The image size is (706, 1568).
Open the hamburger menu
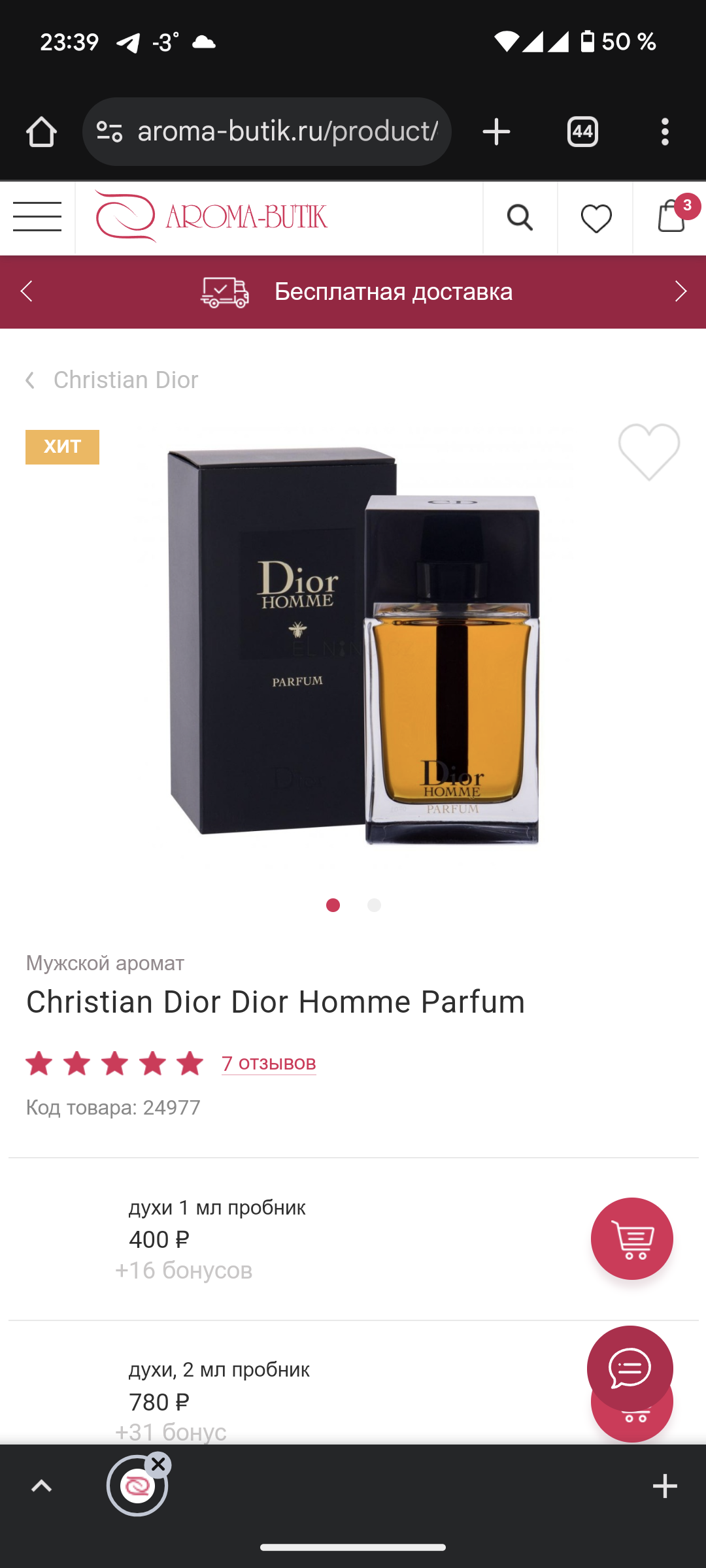click(x=37, y=218)
